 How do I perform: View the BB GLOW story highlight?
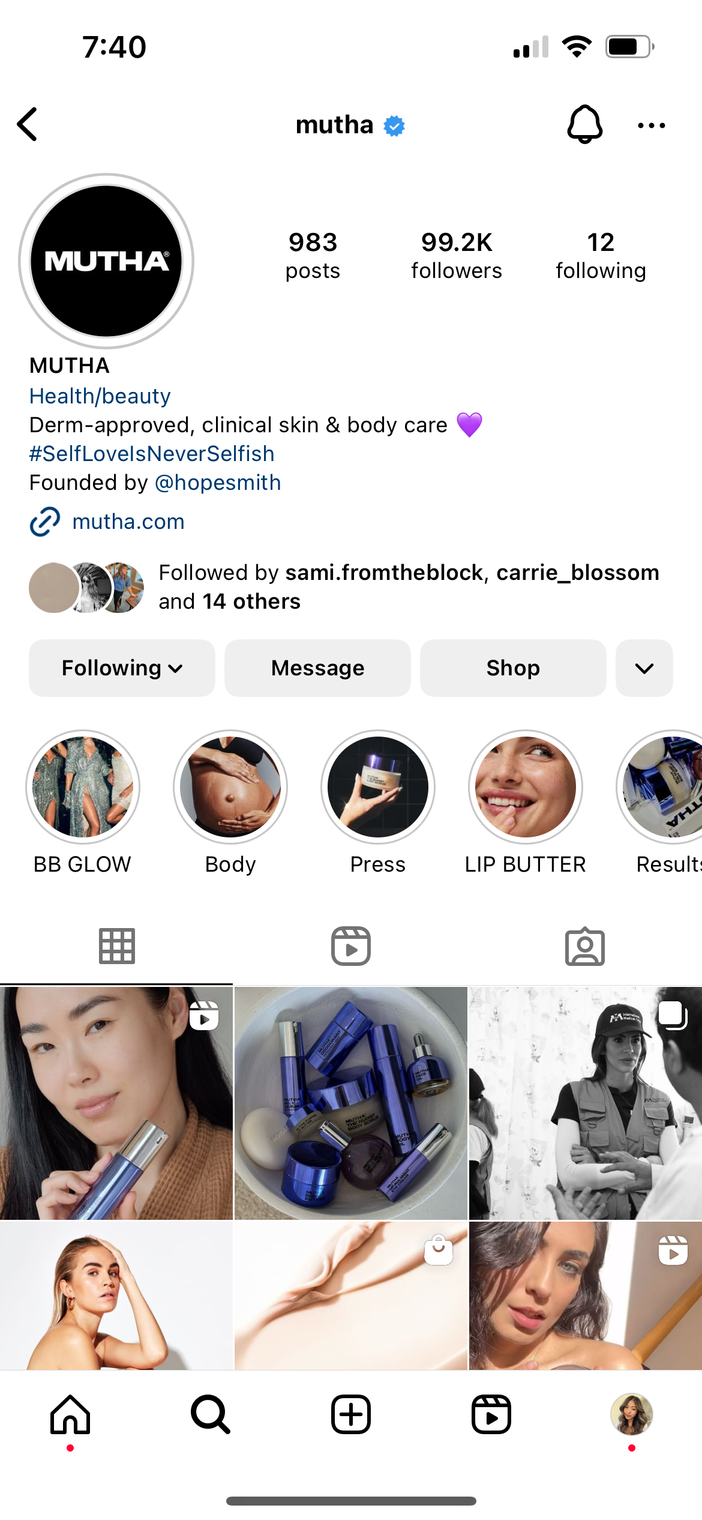pos(82,788)
